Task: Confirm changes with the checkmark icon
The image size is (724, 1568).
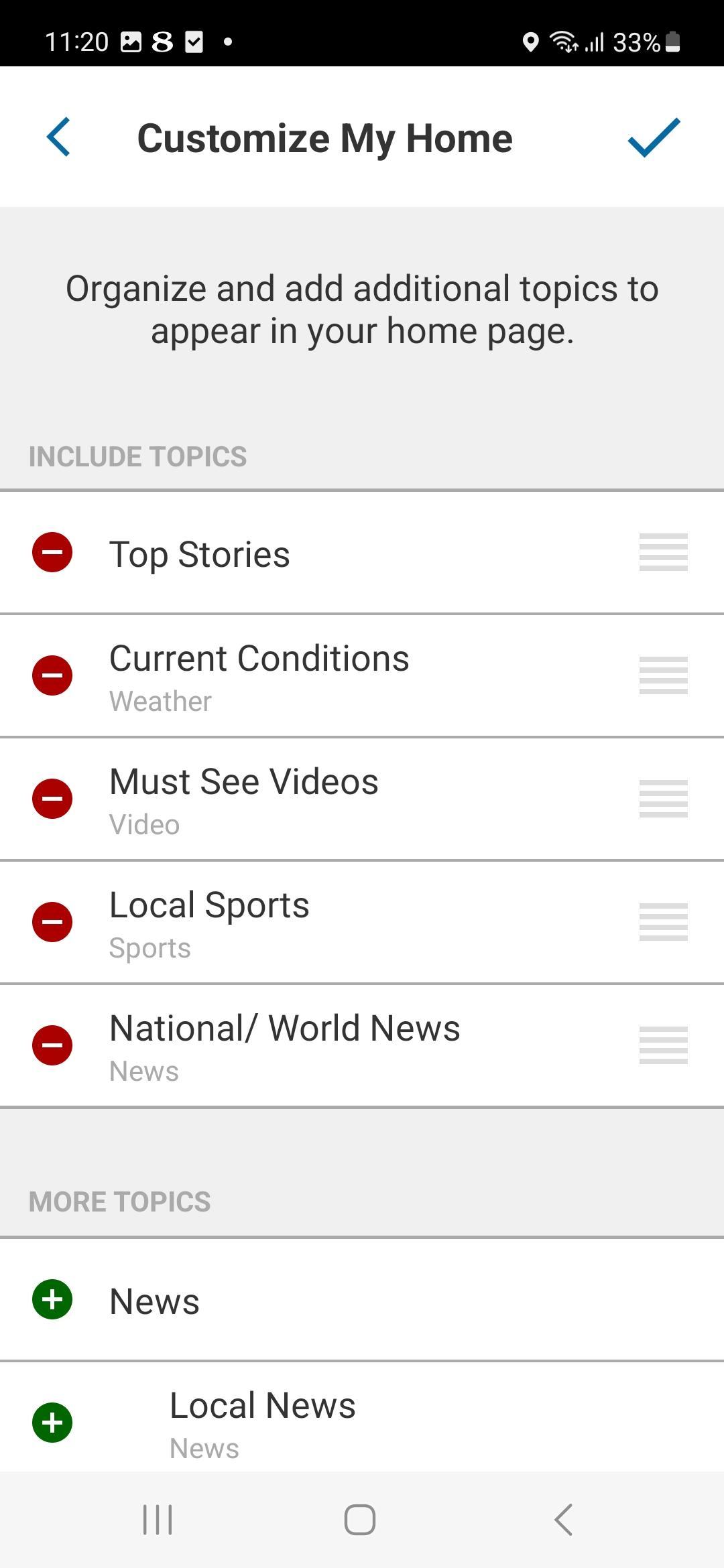Action: coord(654,137)
